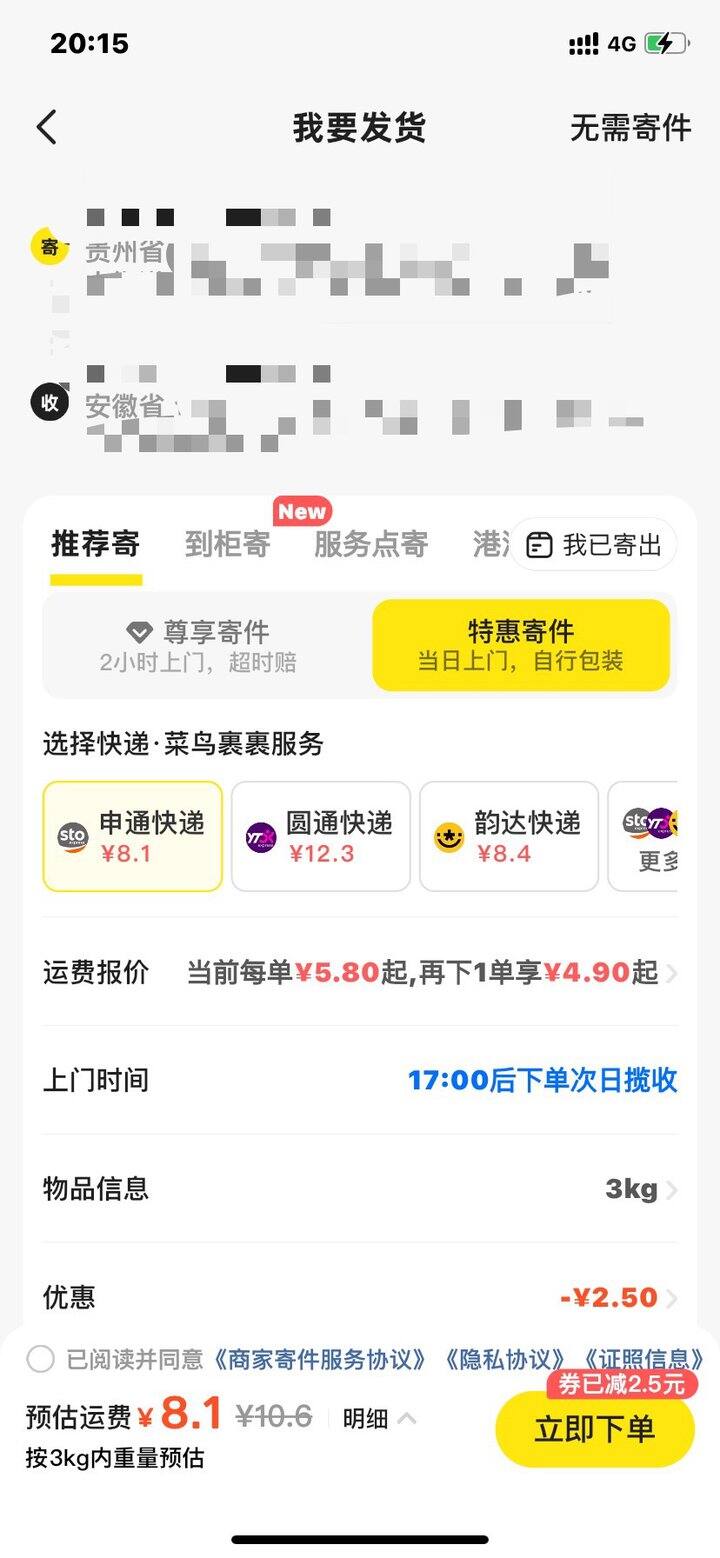720x1558 pixels.
Task: Show more couriers via 更多
Action: pyautogui.click(x=644, y=836)
